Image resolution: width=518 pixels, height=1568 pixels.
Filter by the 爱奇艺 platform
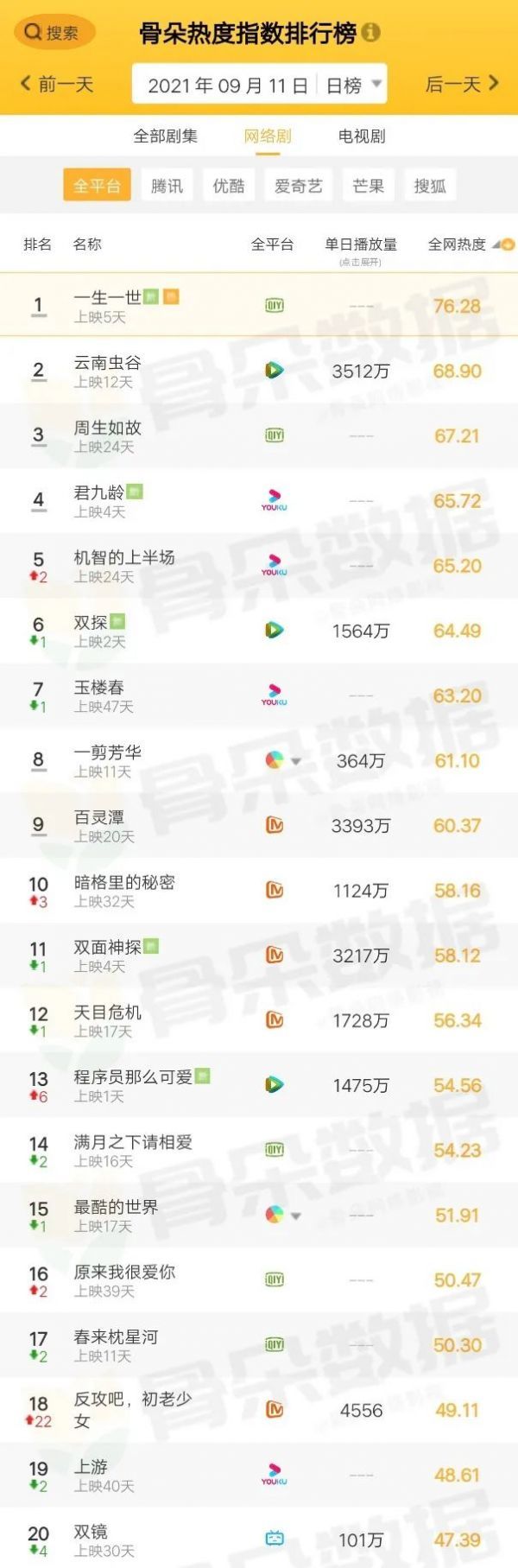(298, 186)
